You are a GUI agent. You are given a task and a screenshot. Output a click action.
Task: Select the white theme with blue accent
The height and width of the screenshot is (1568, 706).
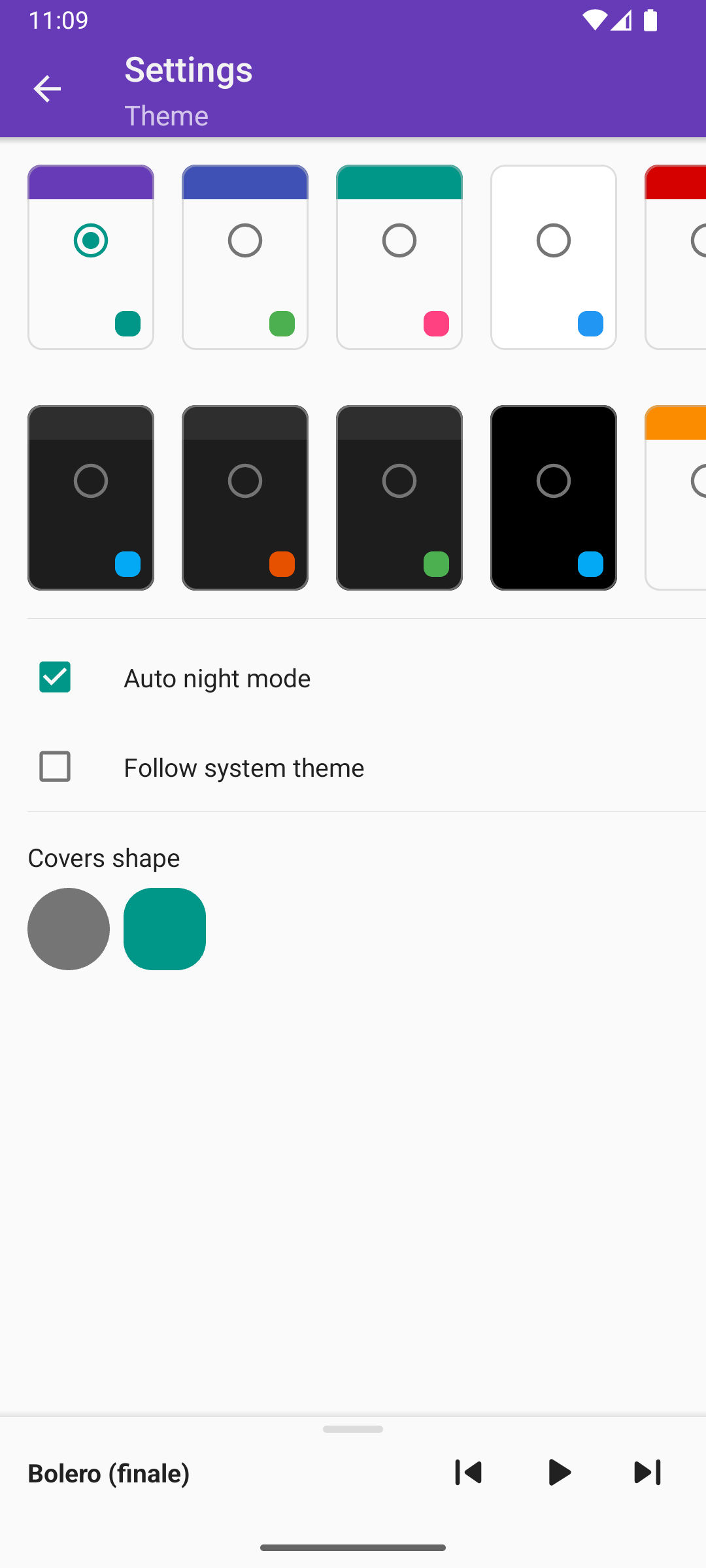[554, 257]
